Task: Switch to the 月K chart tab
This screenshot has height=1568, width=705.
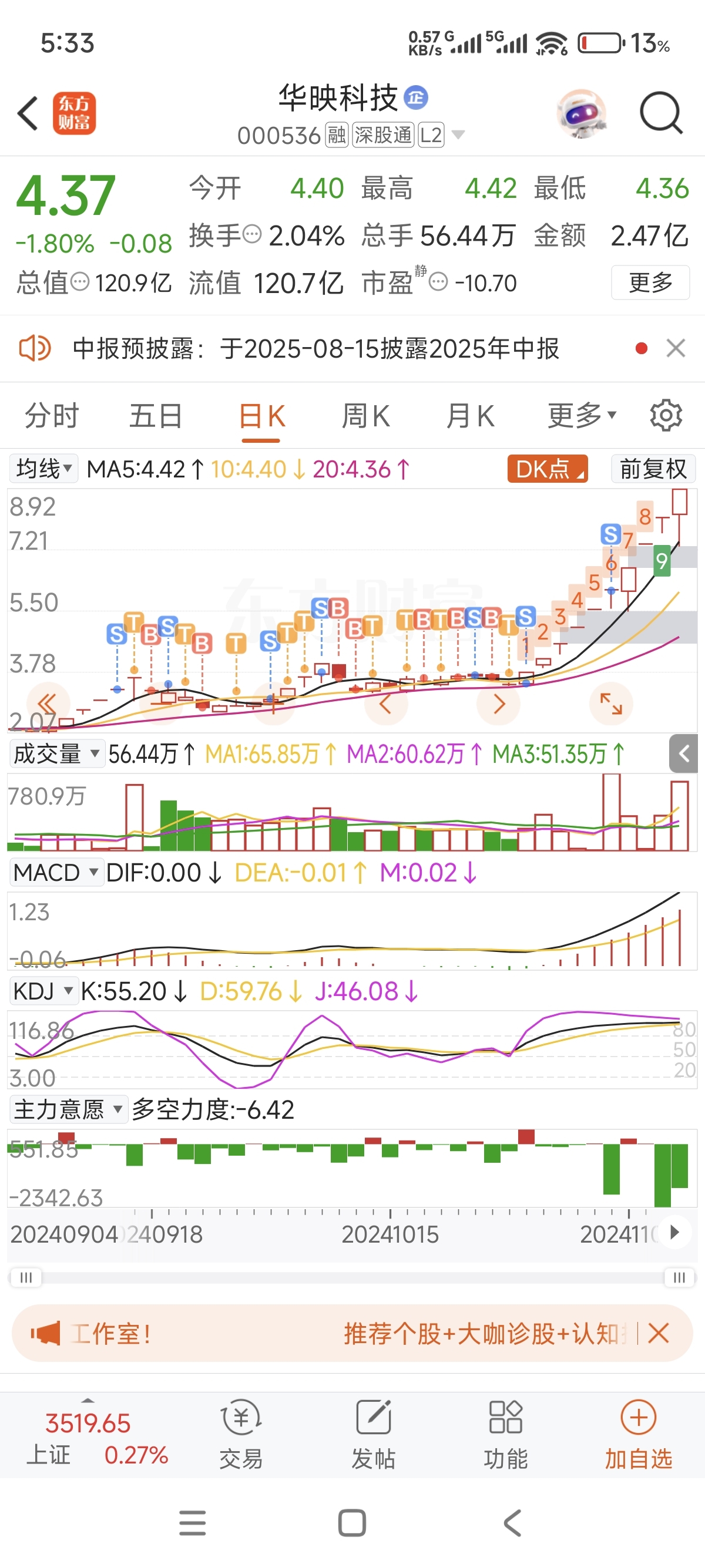Action: coord(470,416)
